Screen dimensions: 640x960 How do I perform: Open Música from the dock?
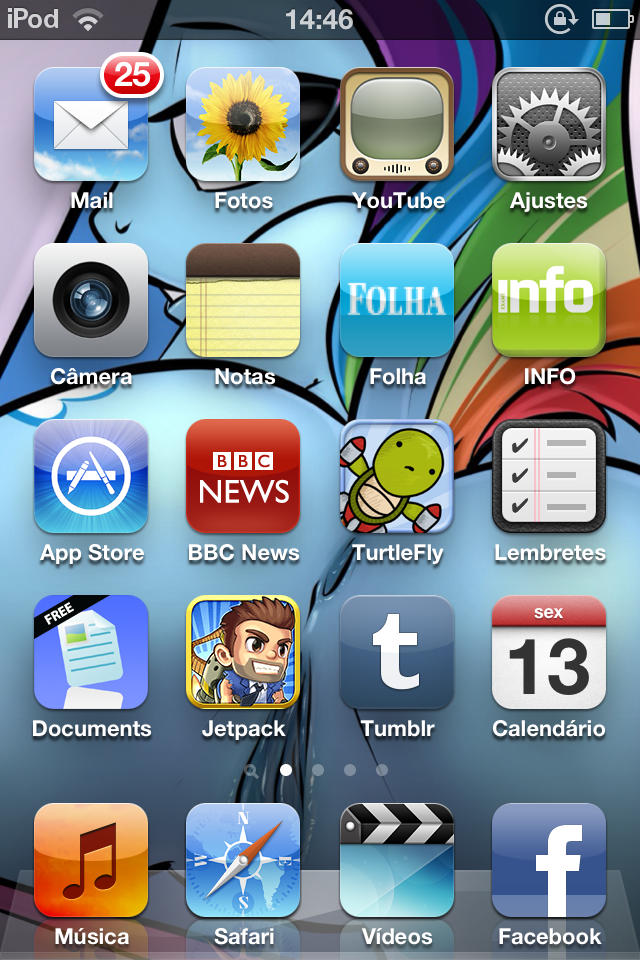[91, 860]
